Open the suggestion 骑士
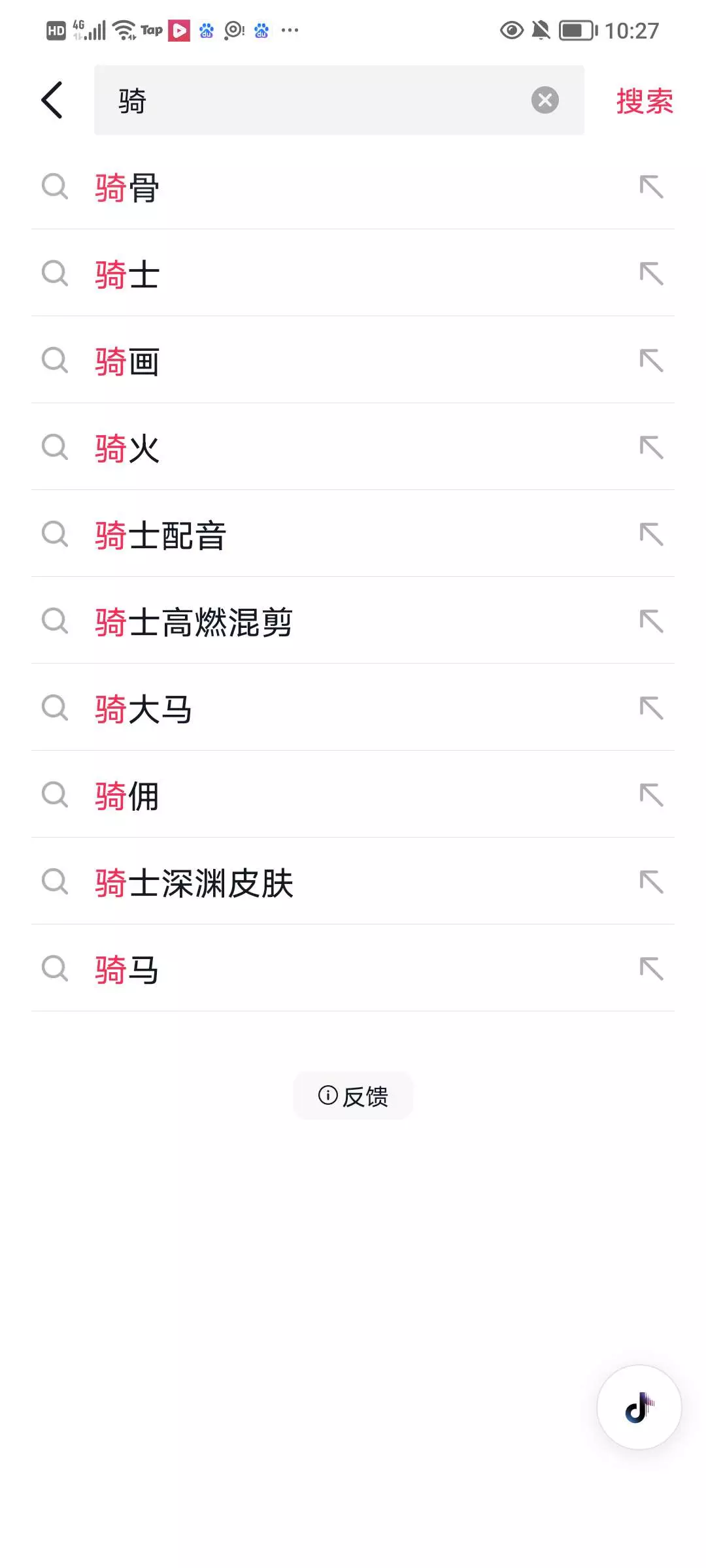The image size is (706, 1568). (353, 274)
